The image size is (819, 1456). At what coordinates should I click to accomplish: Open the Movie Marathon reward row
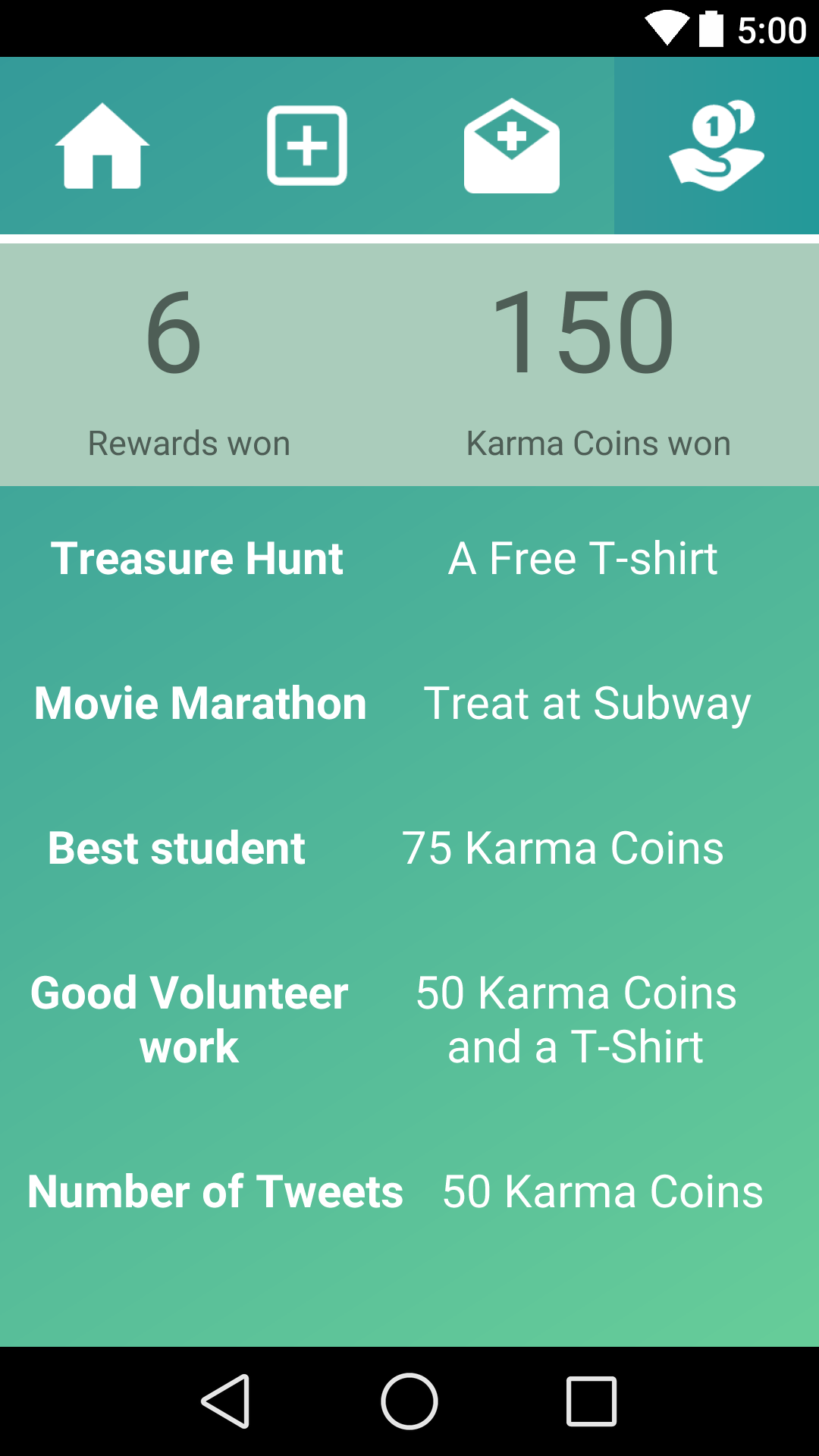click(x=409, y=703)
